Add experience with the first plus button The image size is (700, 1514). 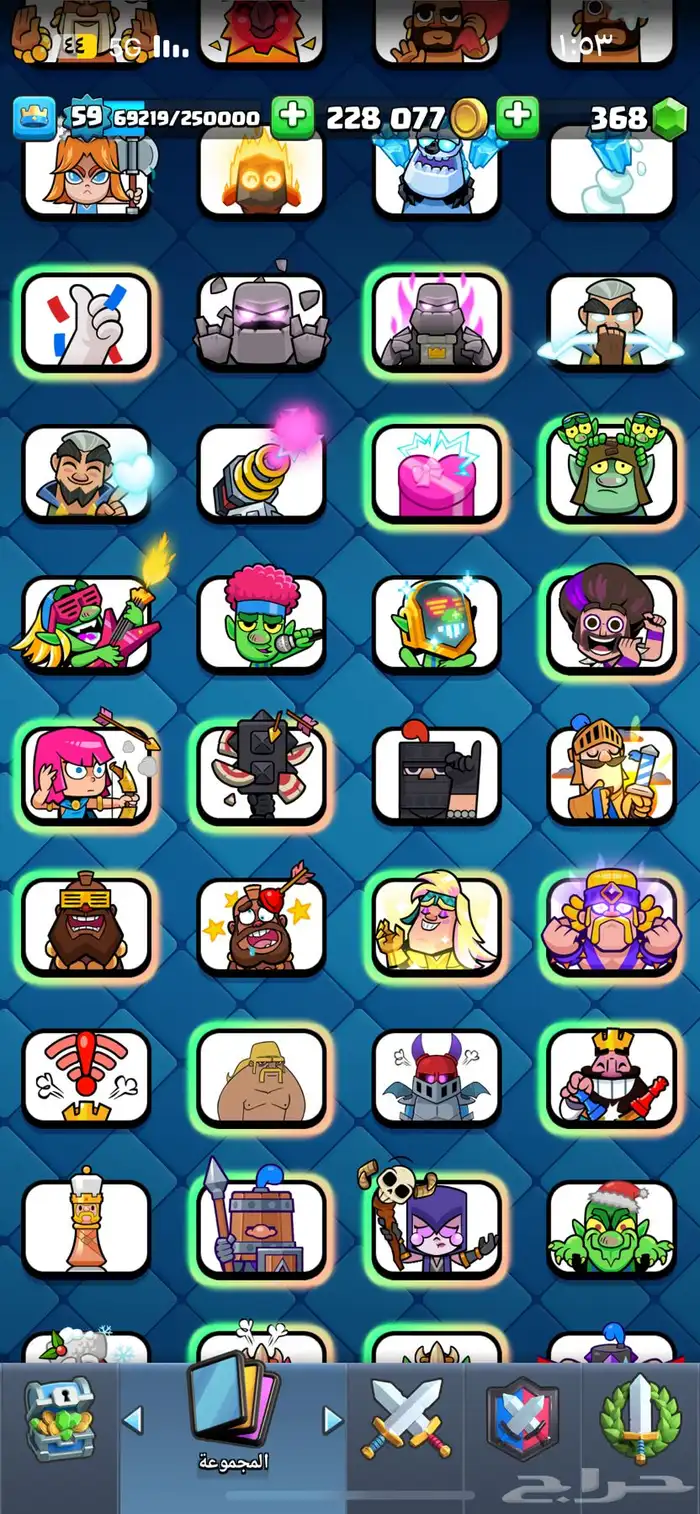[293, 118]
